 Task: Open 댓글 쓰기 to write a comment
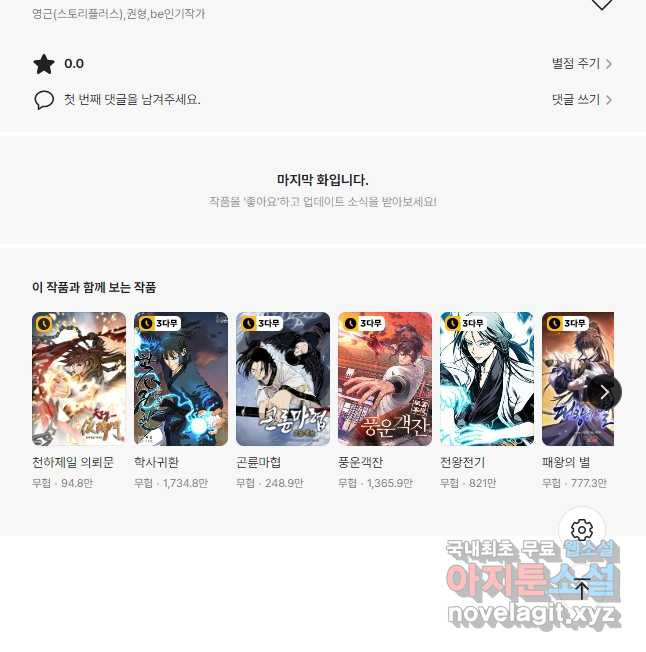pyautogui.click(x=582, y=100)
